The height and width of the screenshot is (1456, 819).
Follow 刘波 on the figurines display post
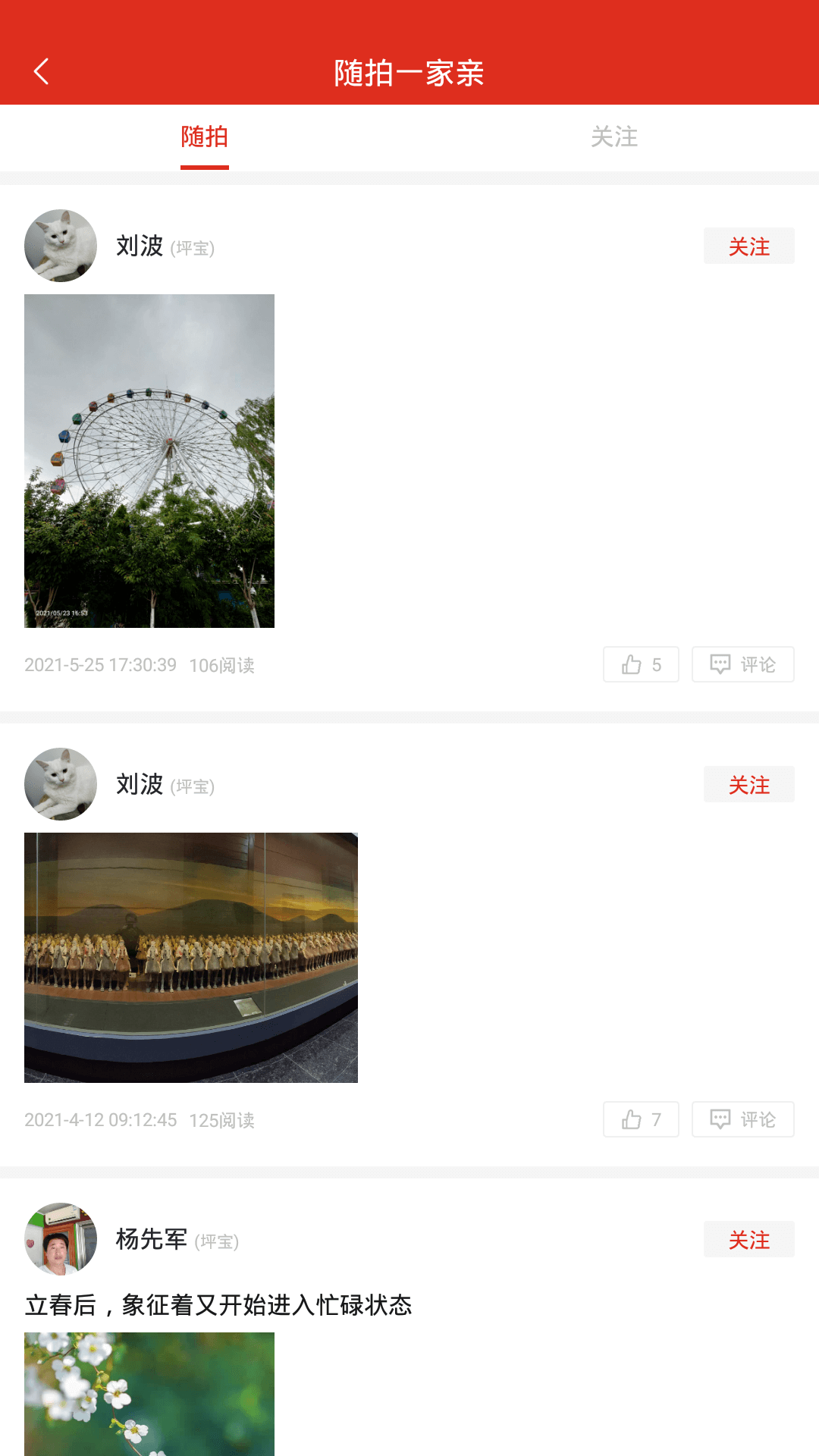coord(748,785)
